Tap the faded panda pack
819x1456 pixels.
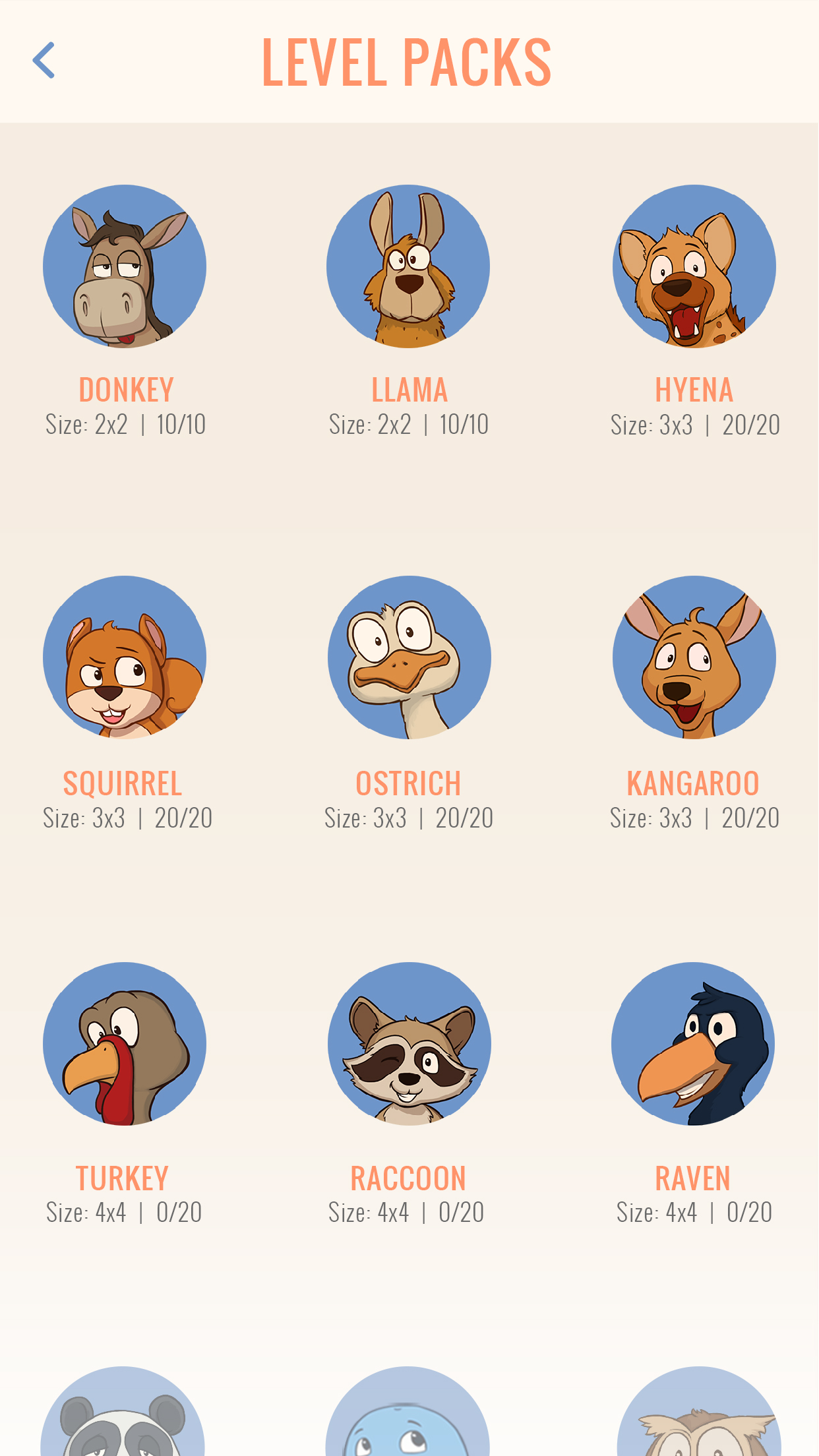click(123, 1411)
